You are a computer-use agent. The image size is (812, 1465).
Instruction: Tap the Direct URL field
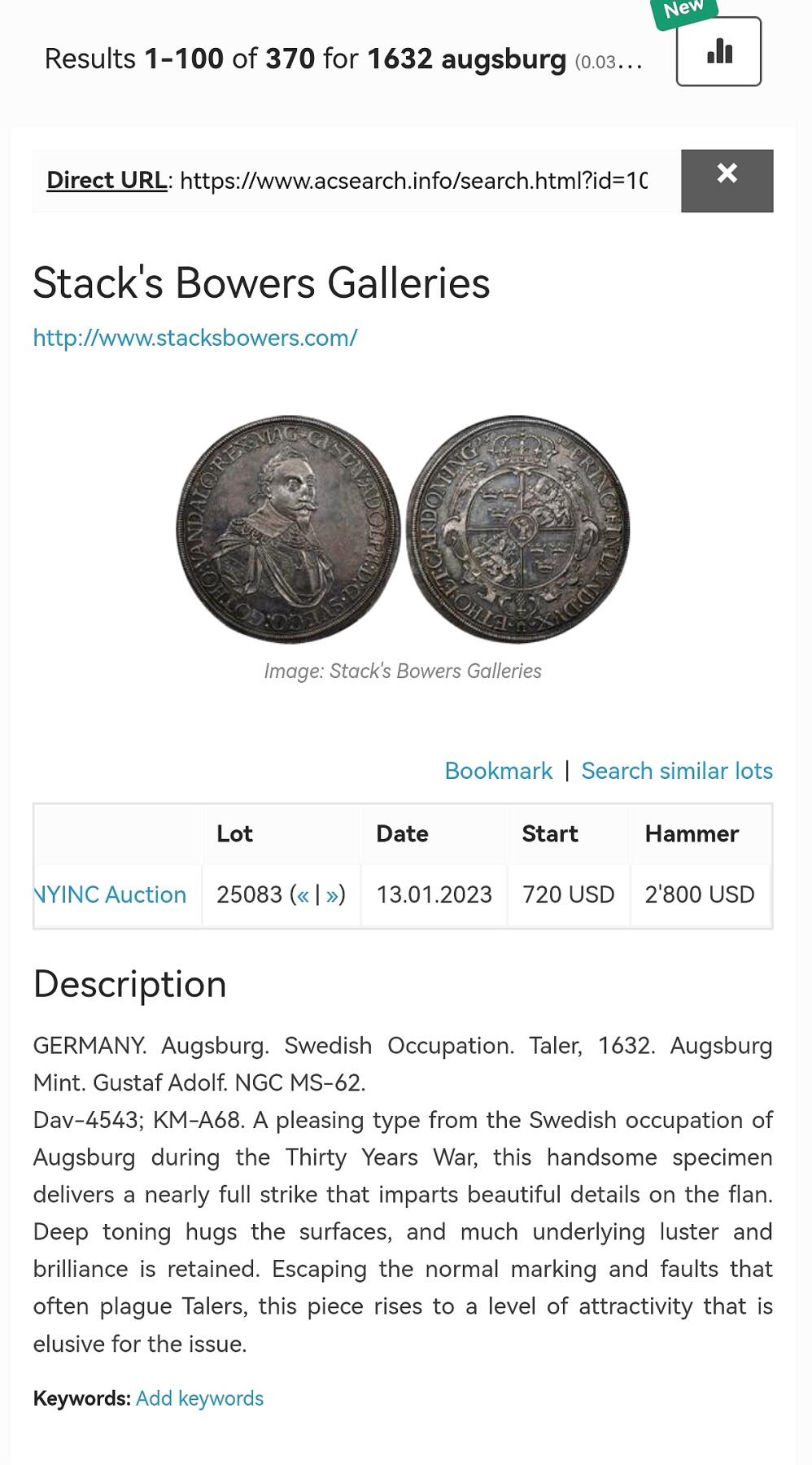click(x=413, y=181)
